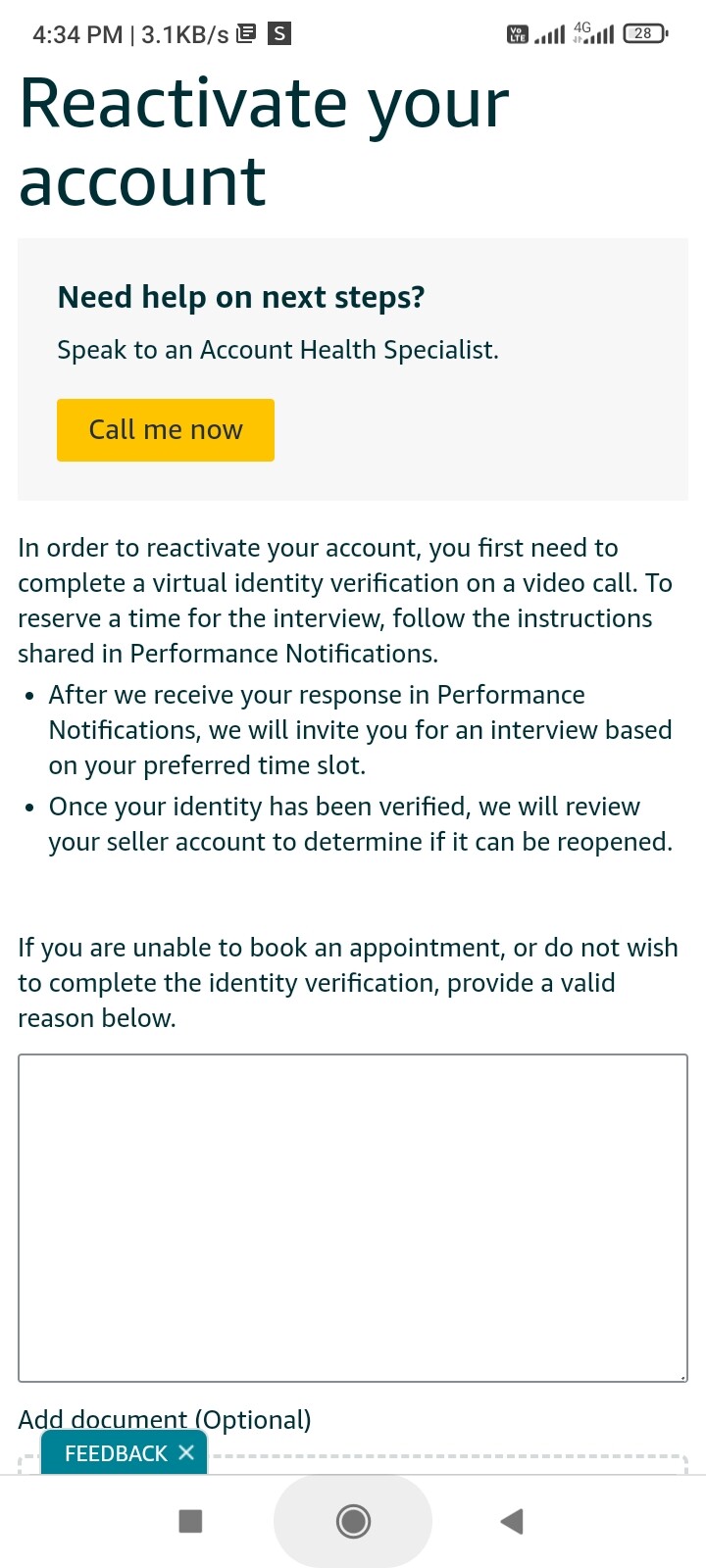Tap the Call me now button
The image size is (706, 1568).
tap(166, 429)
